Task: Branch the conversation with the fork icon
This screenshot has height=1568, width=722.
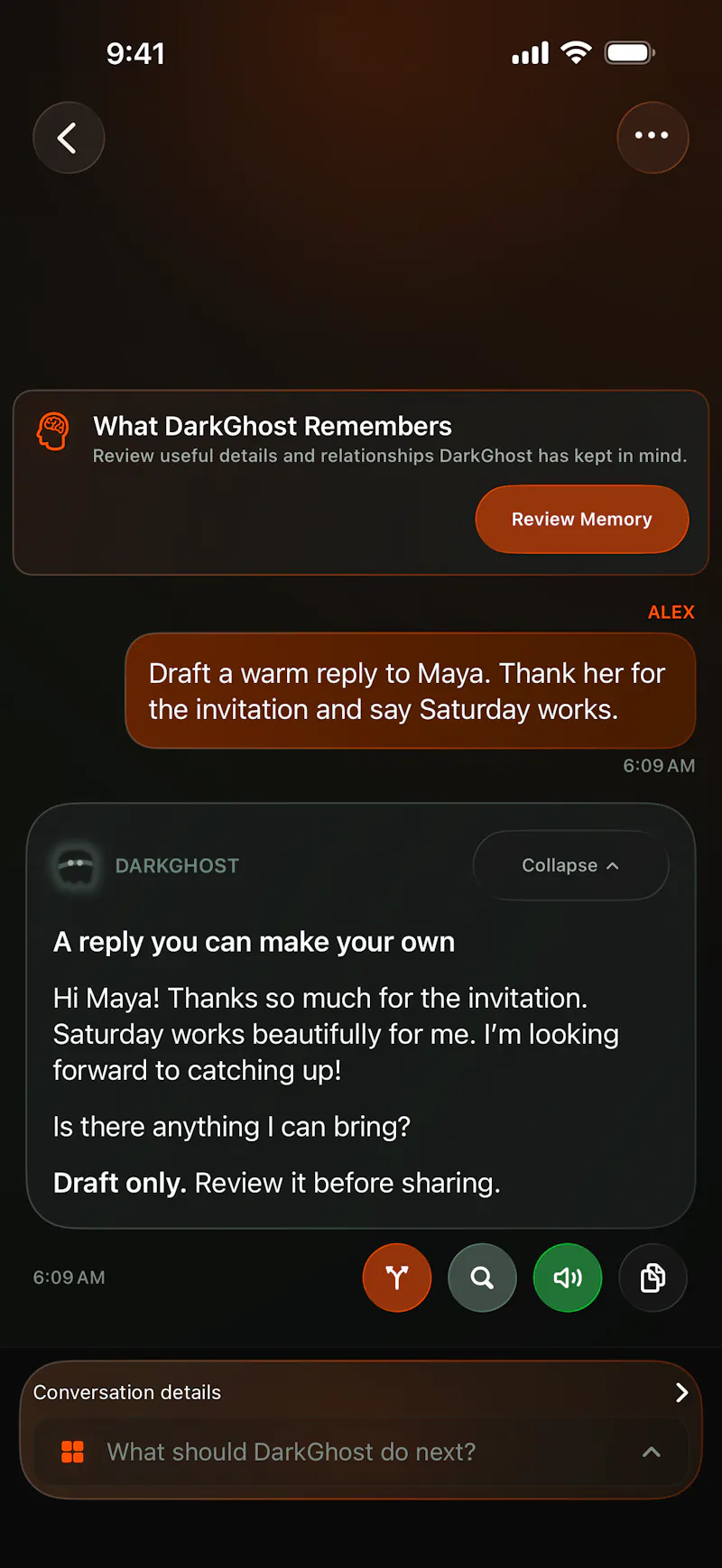Action: click(x=397, y=1277)
